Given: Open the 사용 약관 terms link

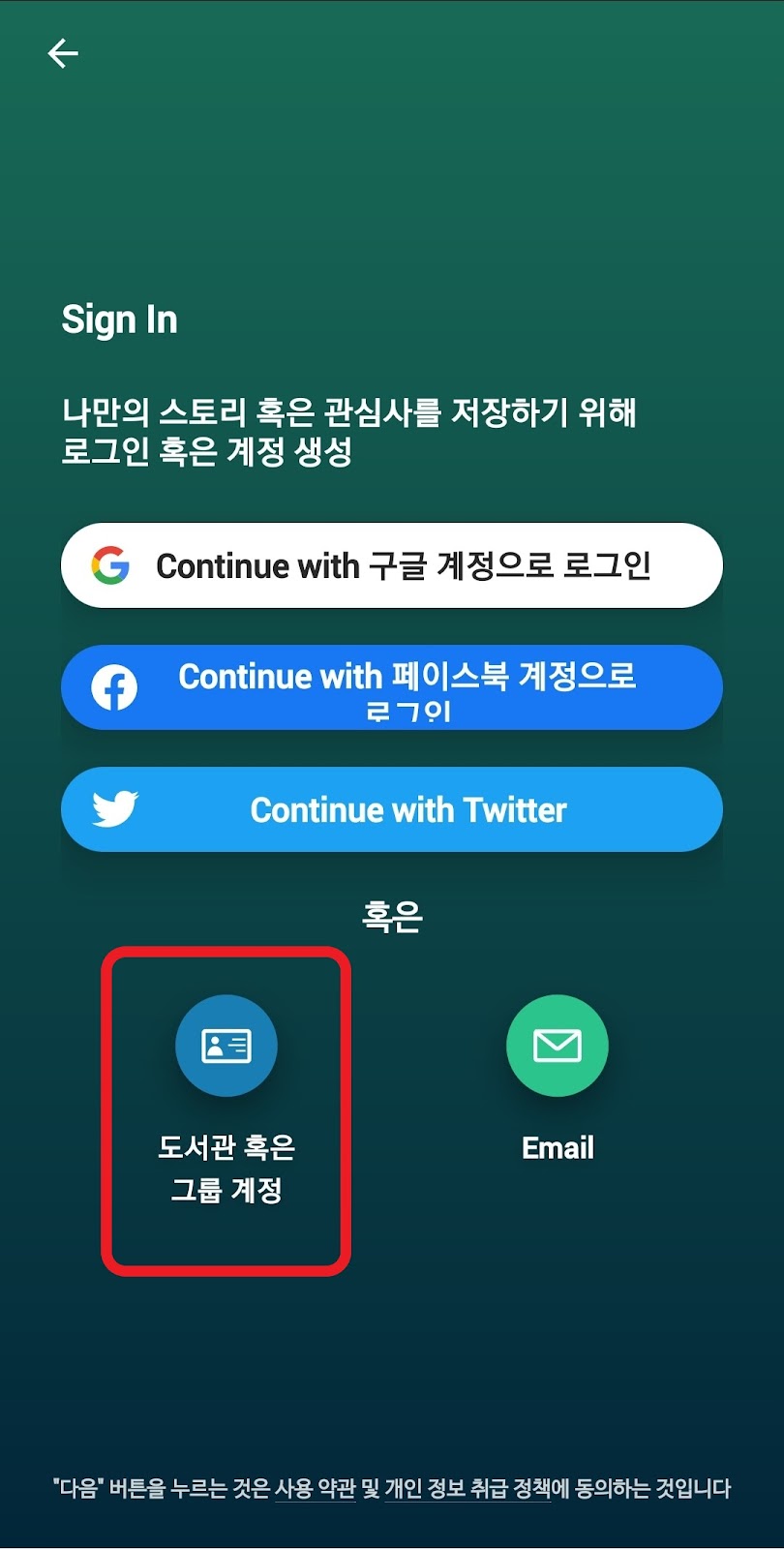Looking at the screenshot, I should point(316,1489).
